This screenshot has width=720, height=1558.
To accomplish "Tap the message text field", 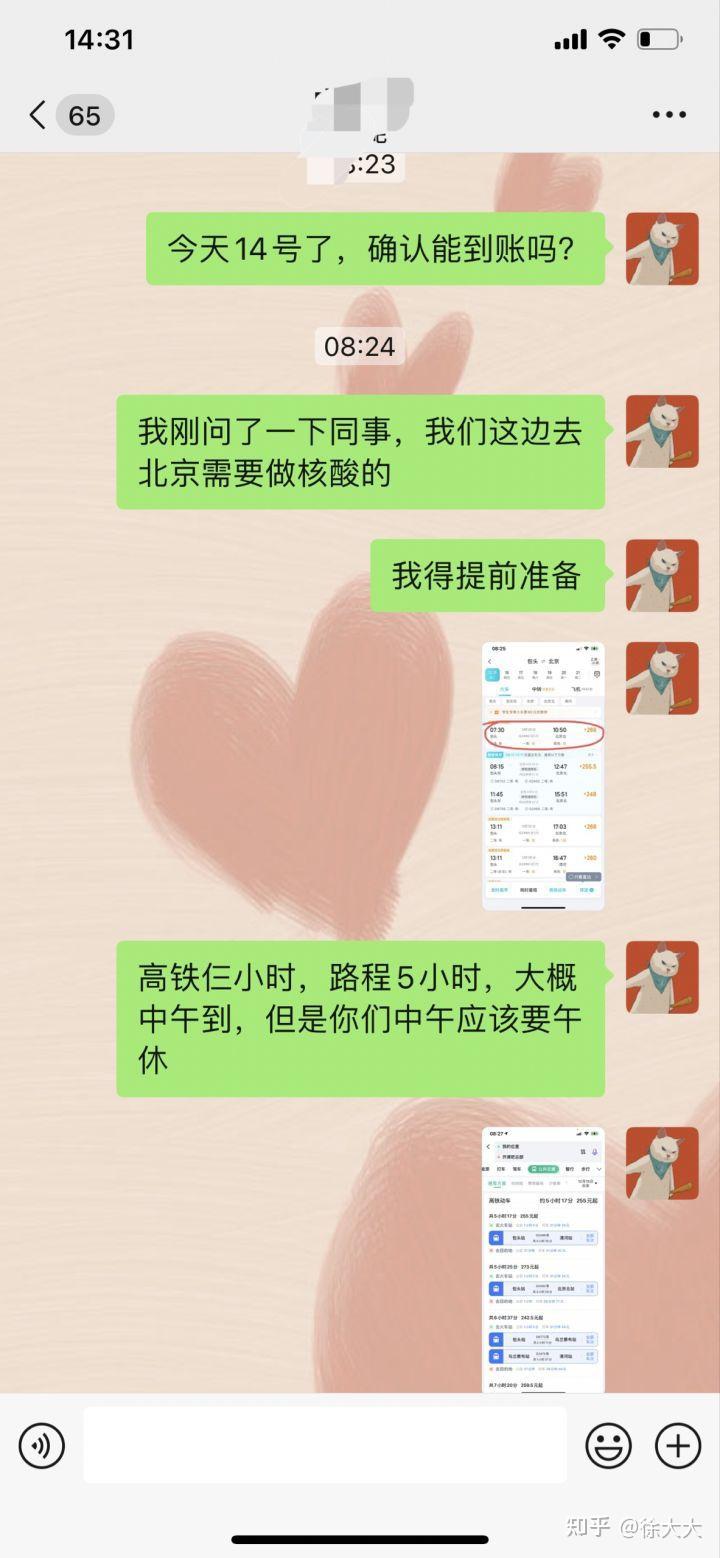I will (x=325, y=1445).
